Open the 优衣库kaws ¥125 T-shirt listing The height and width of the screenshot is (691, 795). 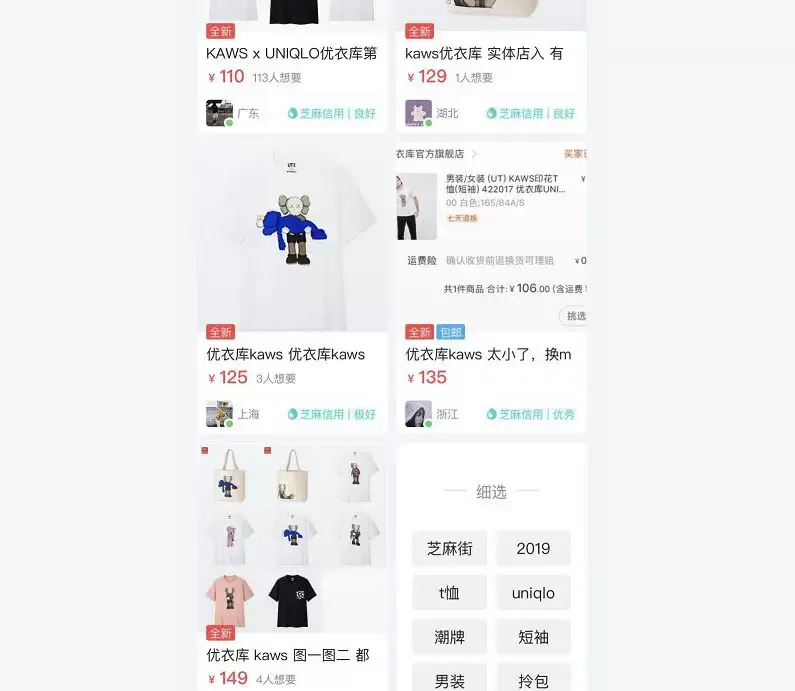(x=293, y=287)
